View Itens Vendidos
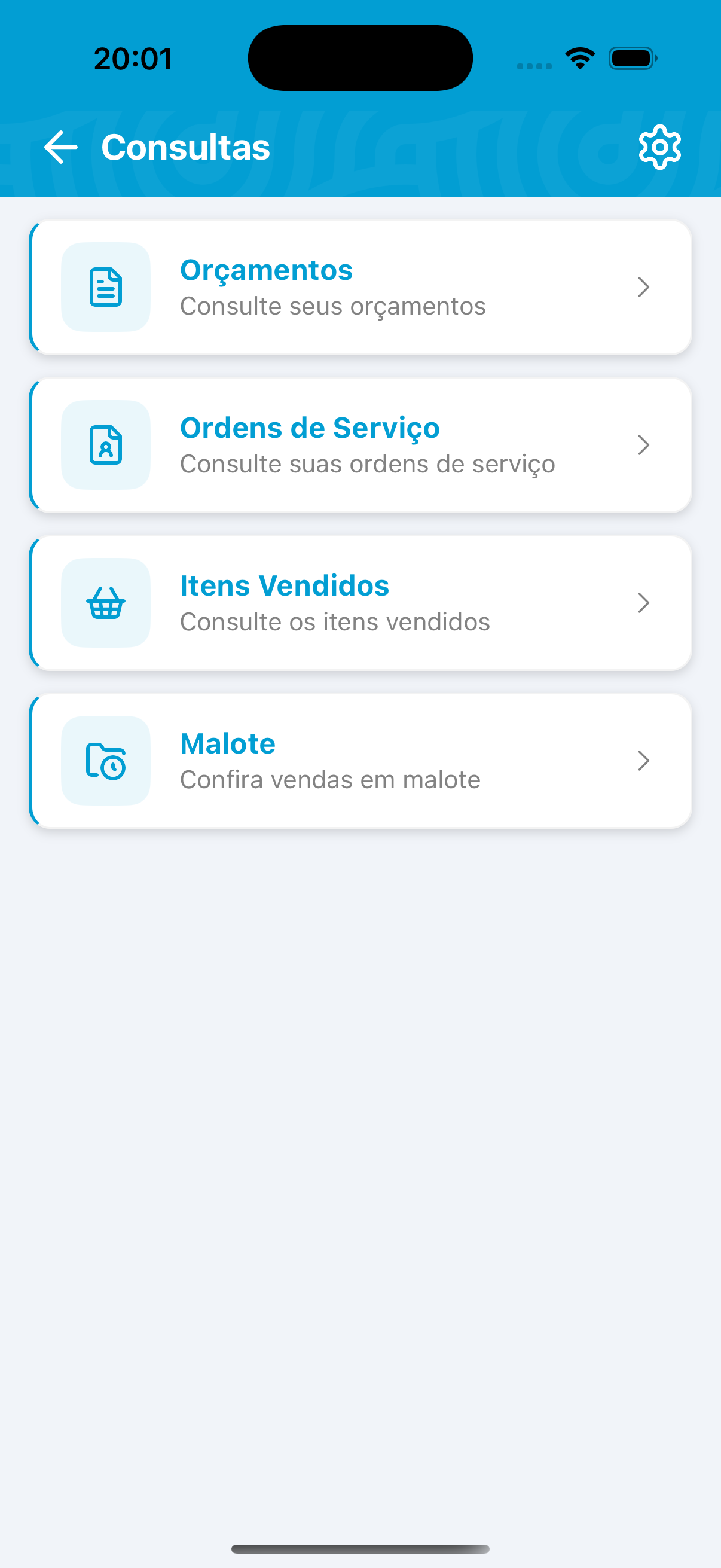Screen dimensions: 721x1568 (x=360, y=603)
